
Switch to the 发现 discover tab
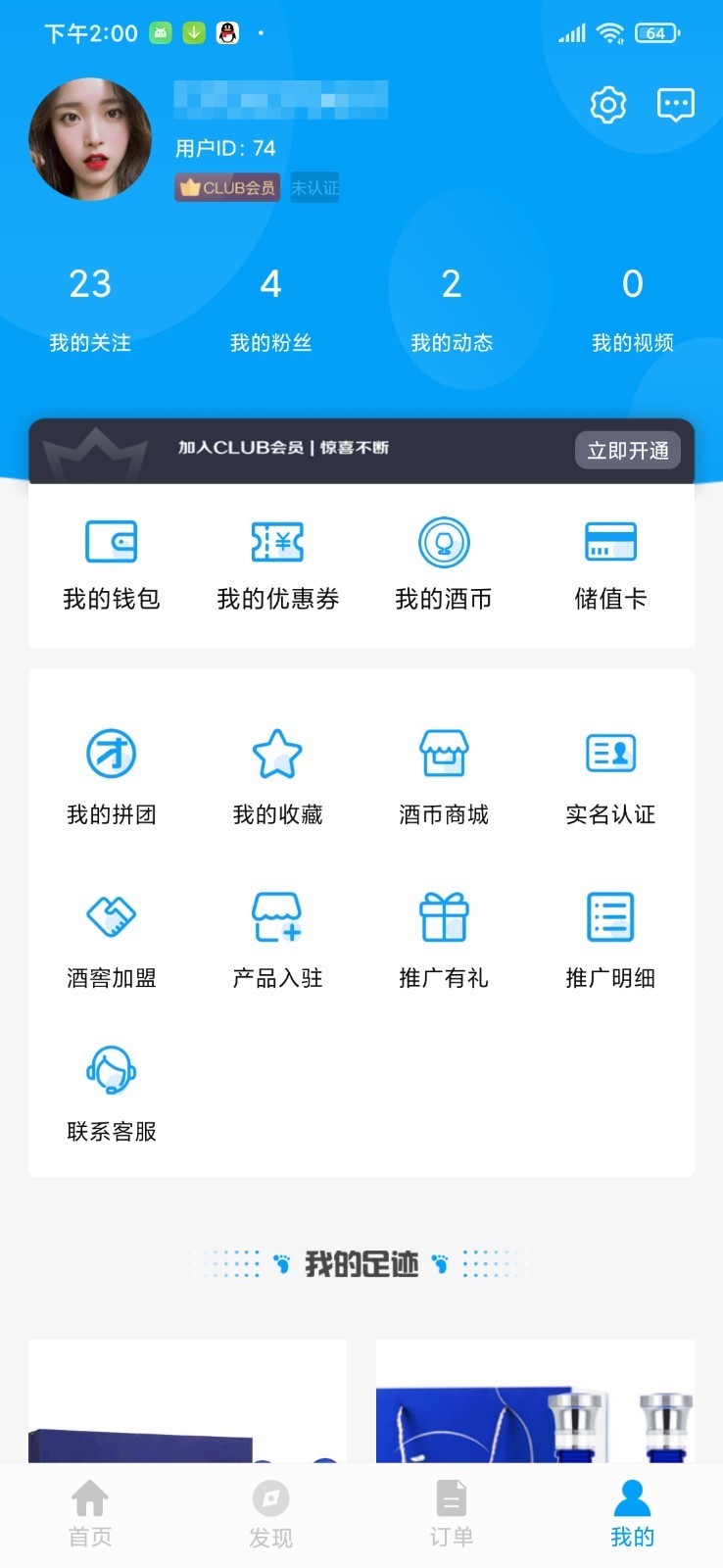tap(270, 1514)
